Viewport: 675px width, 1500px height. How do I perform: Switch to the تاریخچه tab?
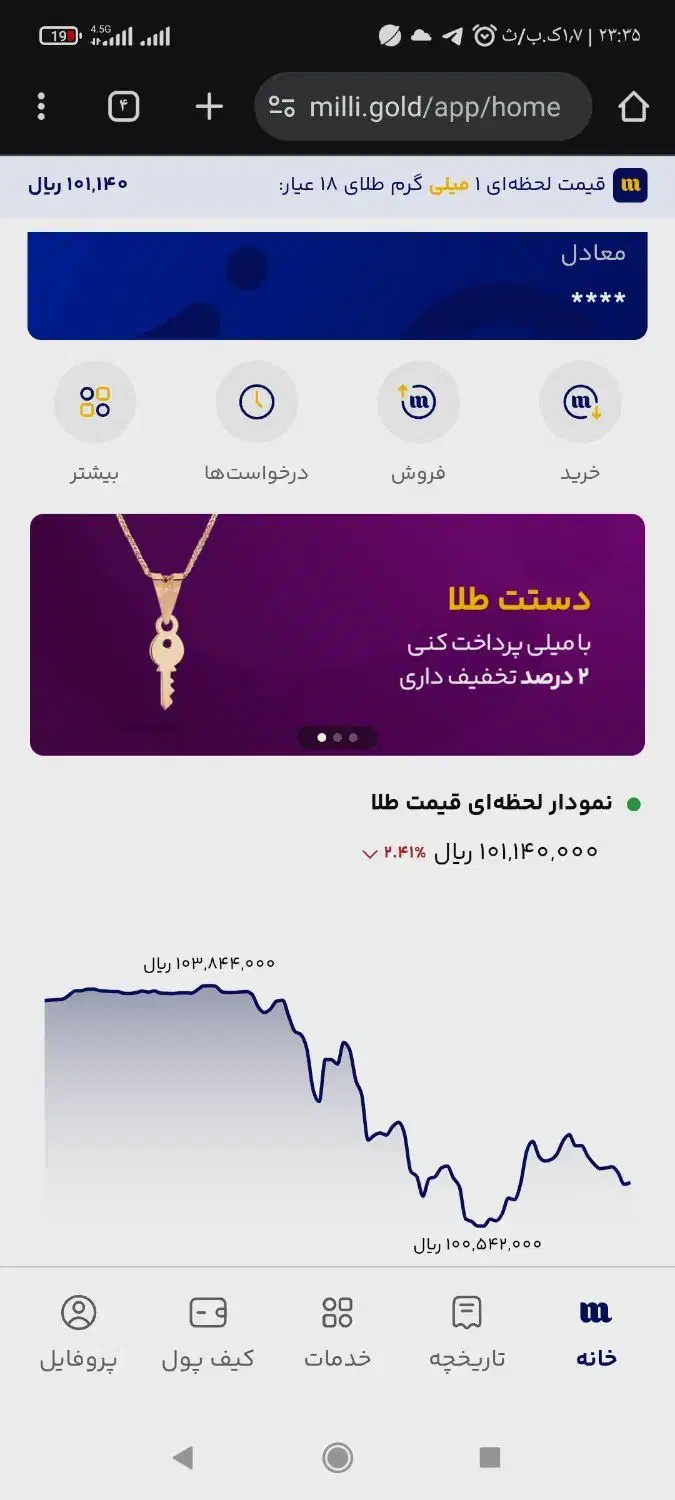[x=467, y=1332]
